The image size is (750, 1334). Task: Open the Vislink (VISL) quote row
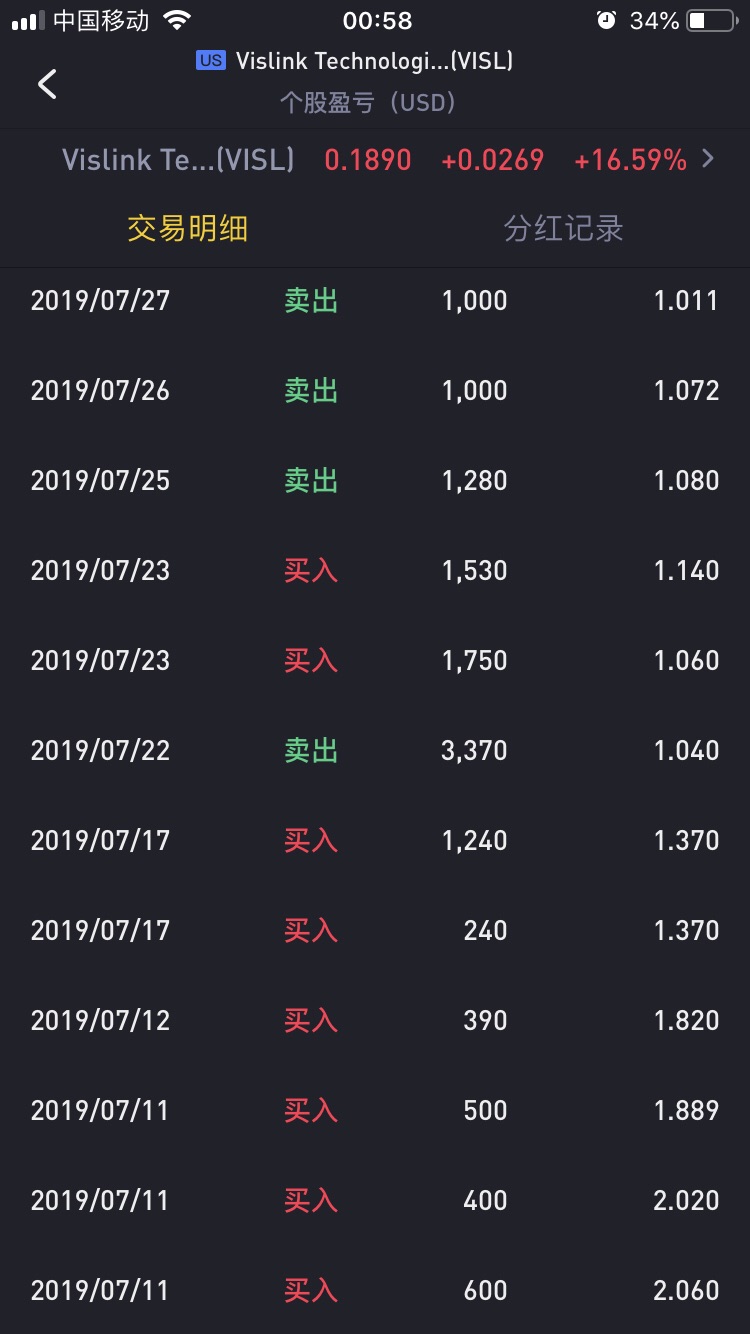(375, 160)
